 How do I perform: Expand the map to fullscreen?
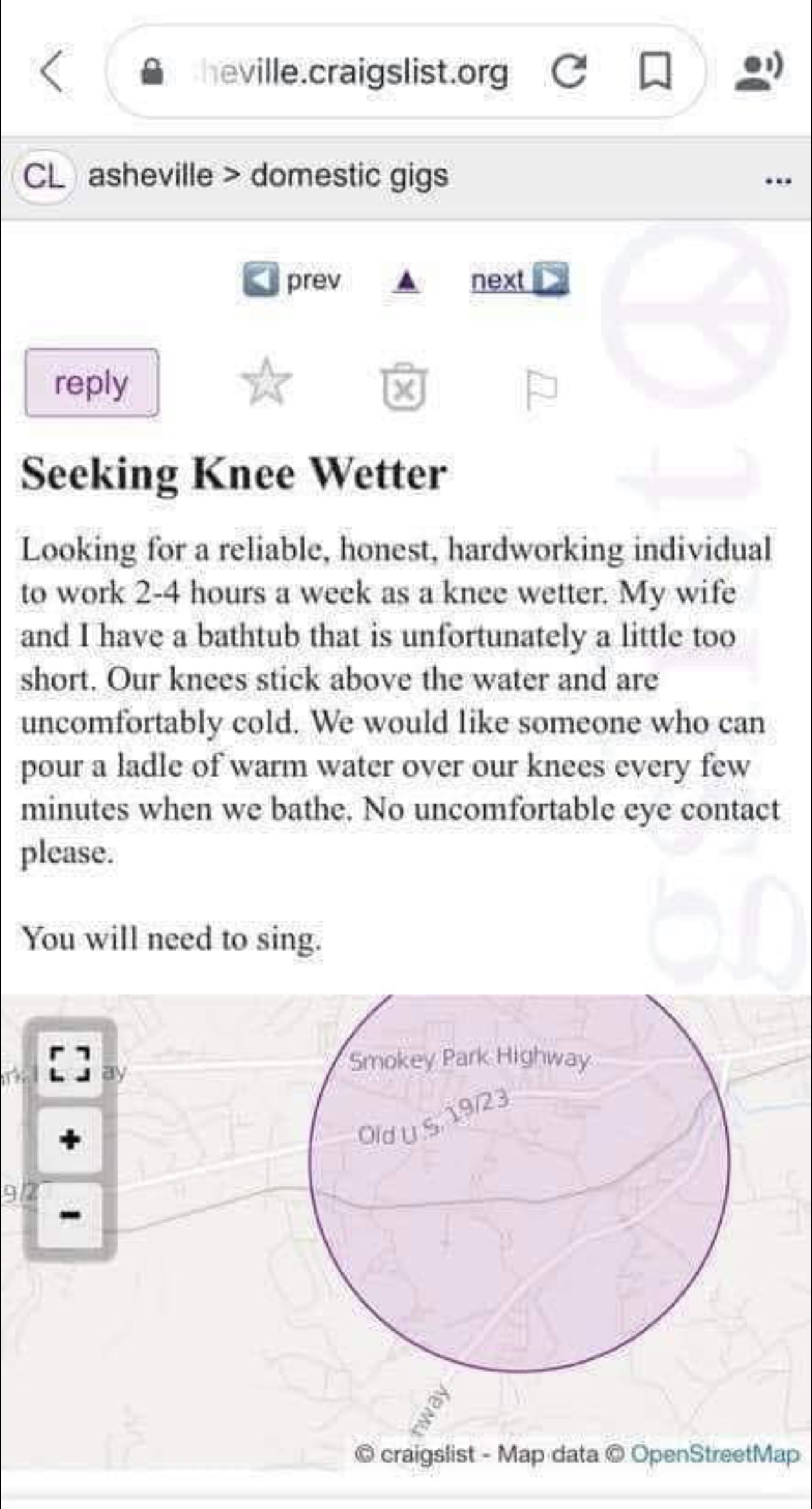[70, 1065]
